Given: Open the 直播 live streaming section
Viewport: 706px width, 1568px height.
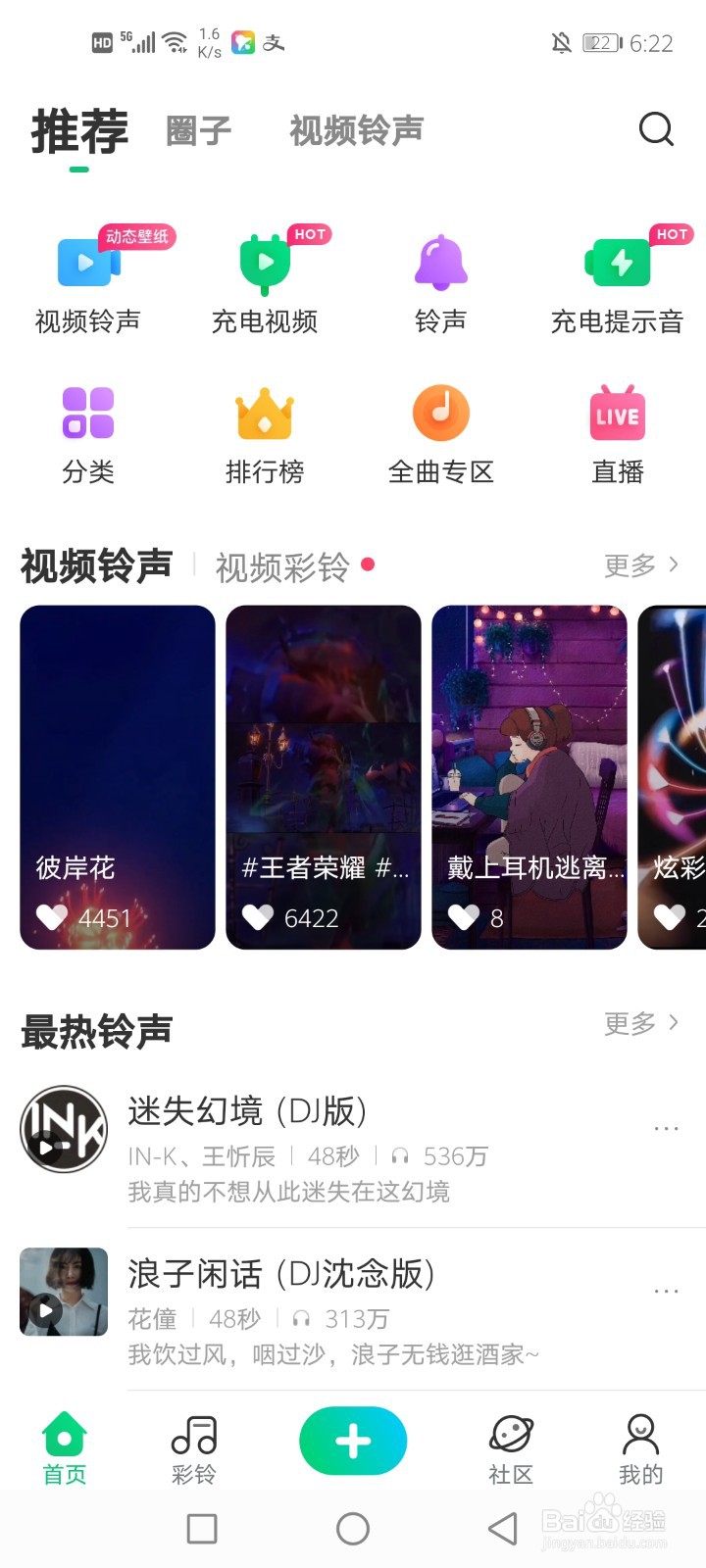Looking at the screenshot, I should click(617, 431).
